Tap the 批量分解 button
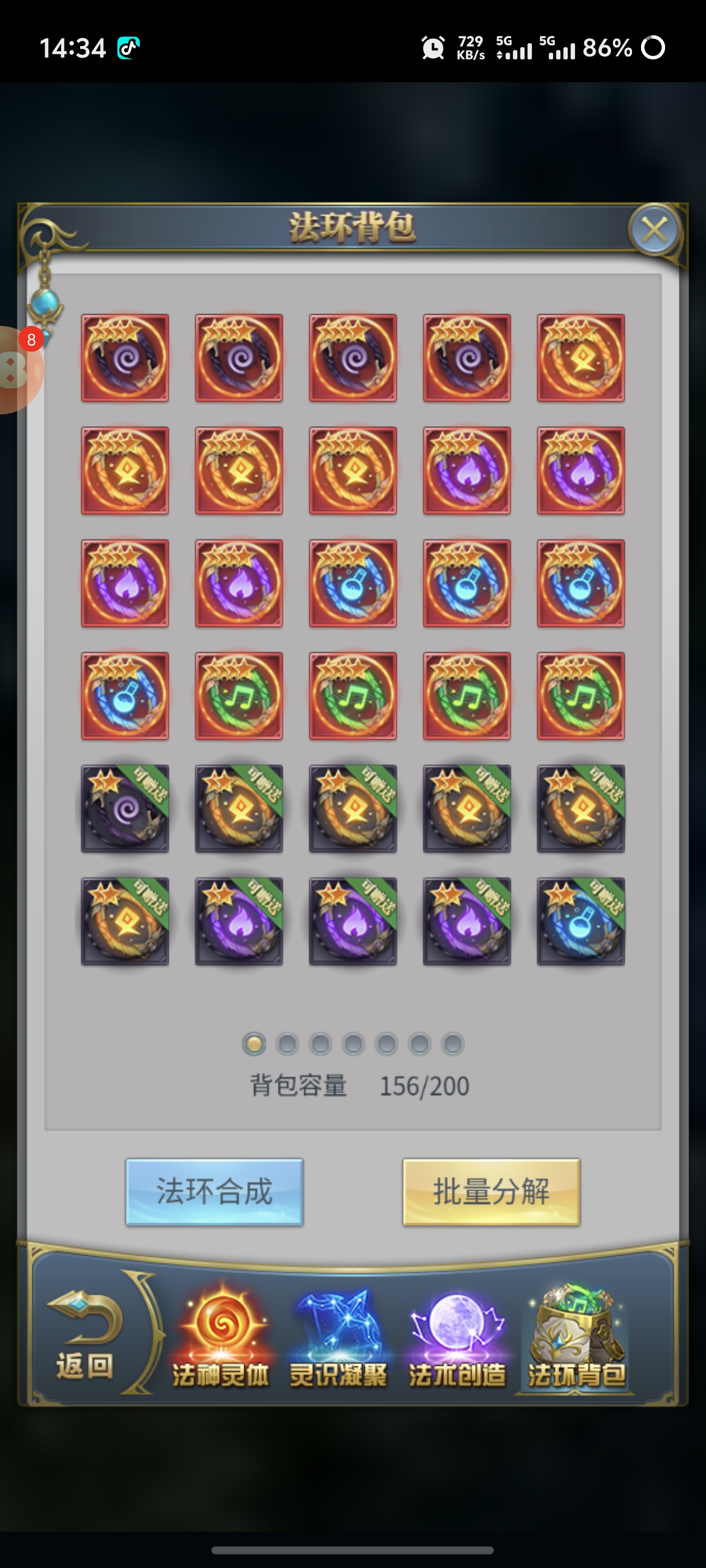 [x=491, y=1191]
